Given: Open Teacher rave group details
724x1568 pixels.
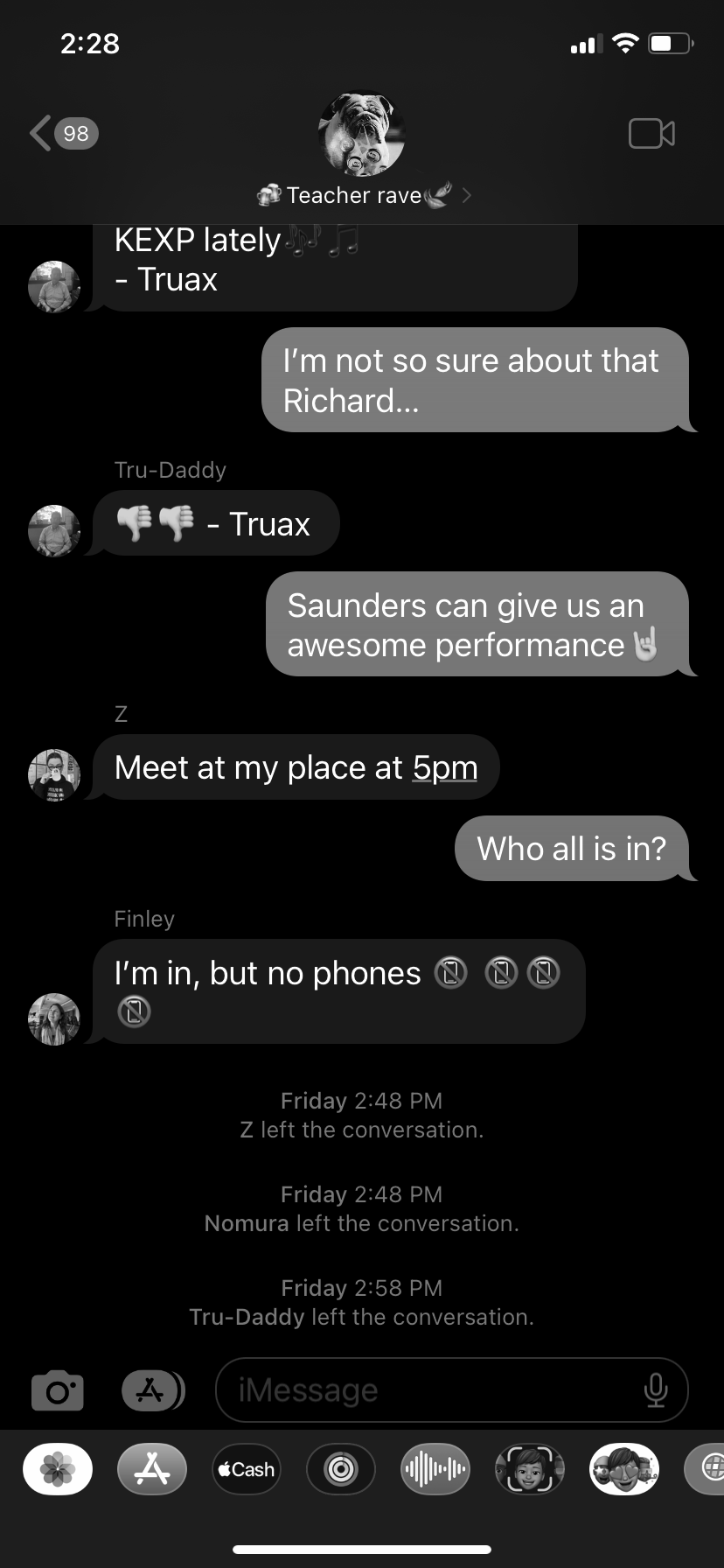Looking at the screenshot, I should 362,194.
